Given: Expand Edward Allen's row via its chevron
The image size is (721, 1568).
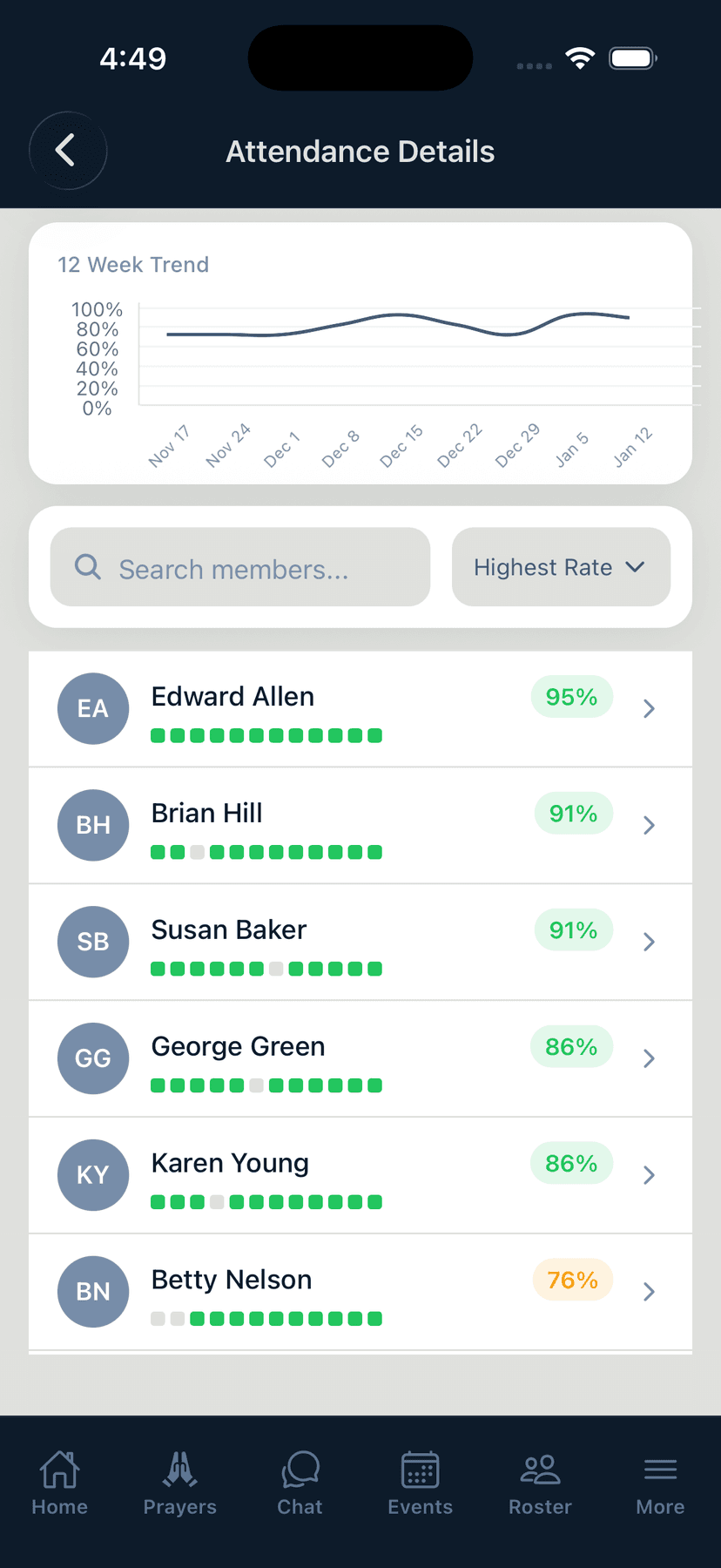Looking at the screenshot, I should tap(648, 708).
